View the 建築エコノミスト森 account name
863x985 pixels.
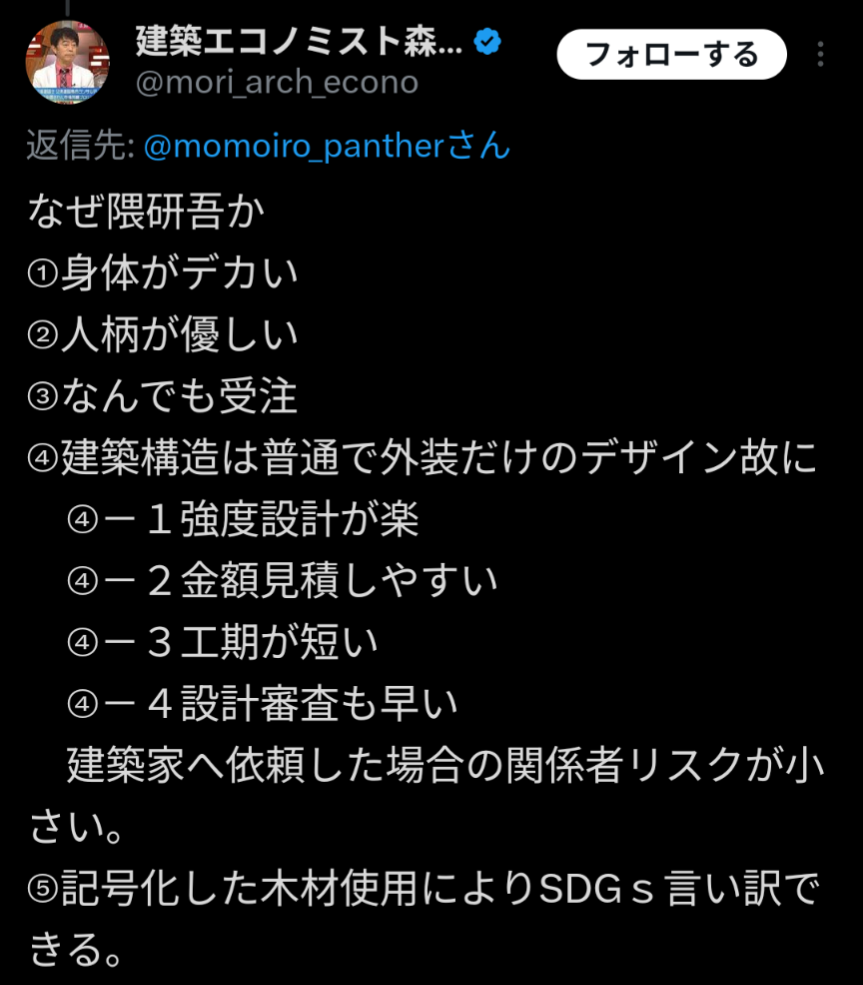(x=299, y=42)
